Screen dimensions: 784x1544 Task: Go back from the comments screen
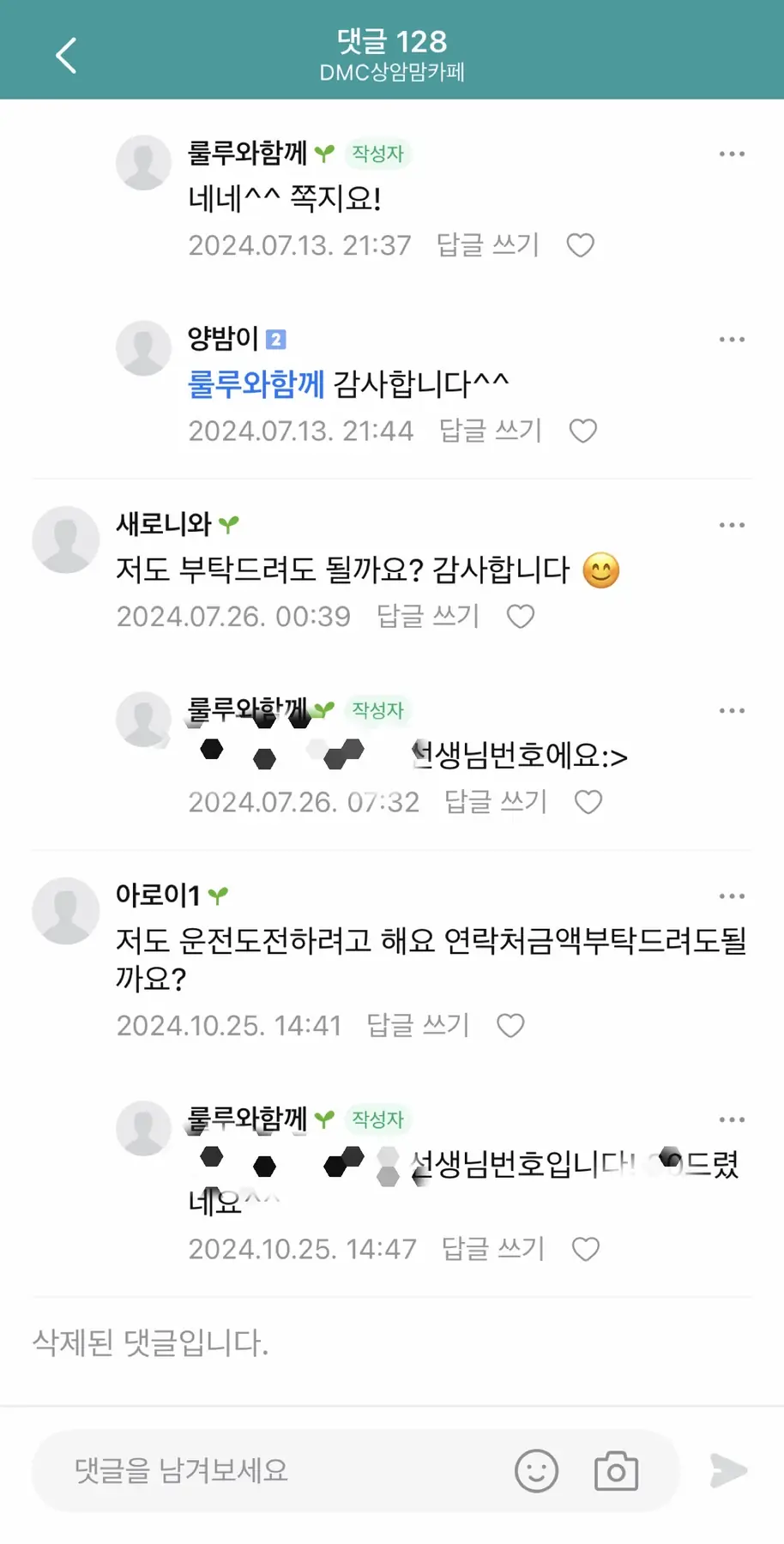[x=66, y=56]
